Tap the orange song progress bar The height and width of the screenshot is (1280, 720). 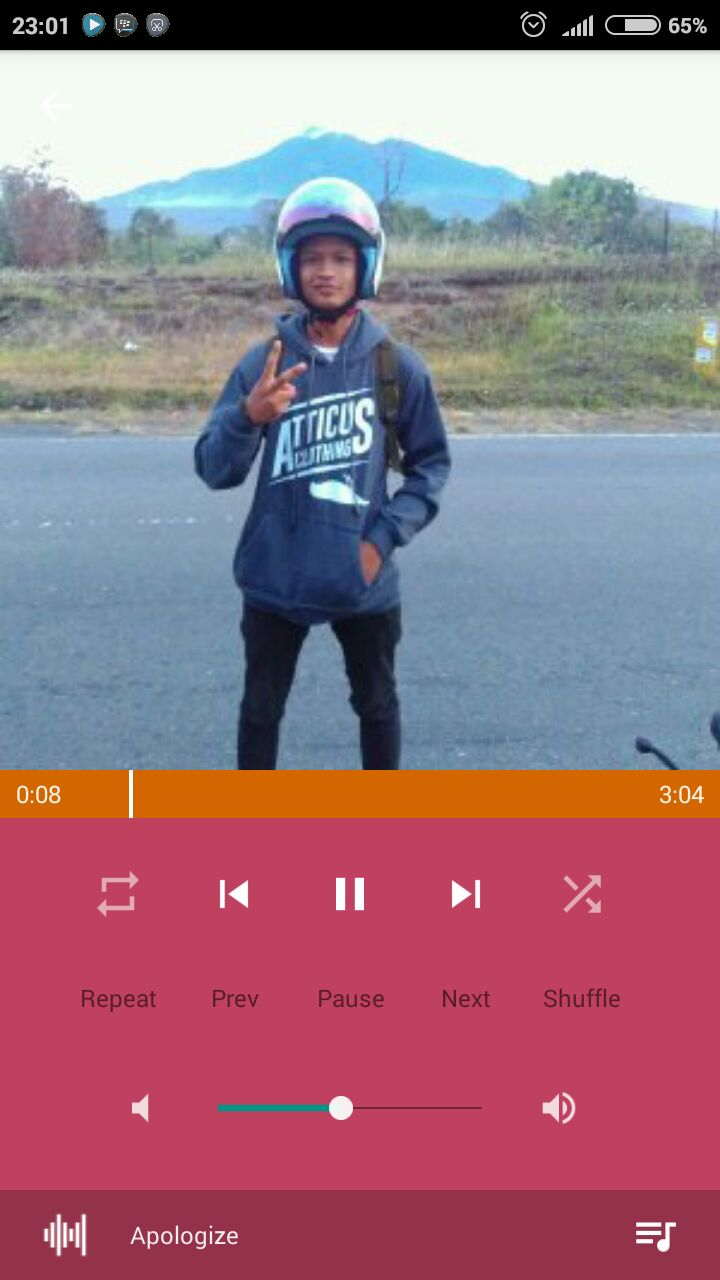(x=360, y=794)
